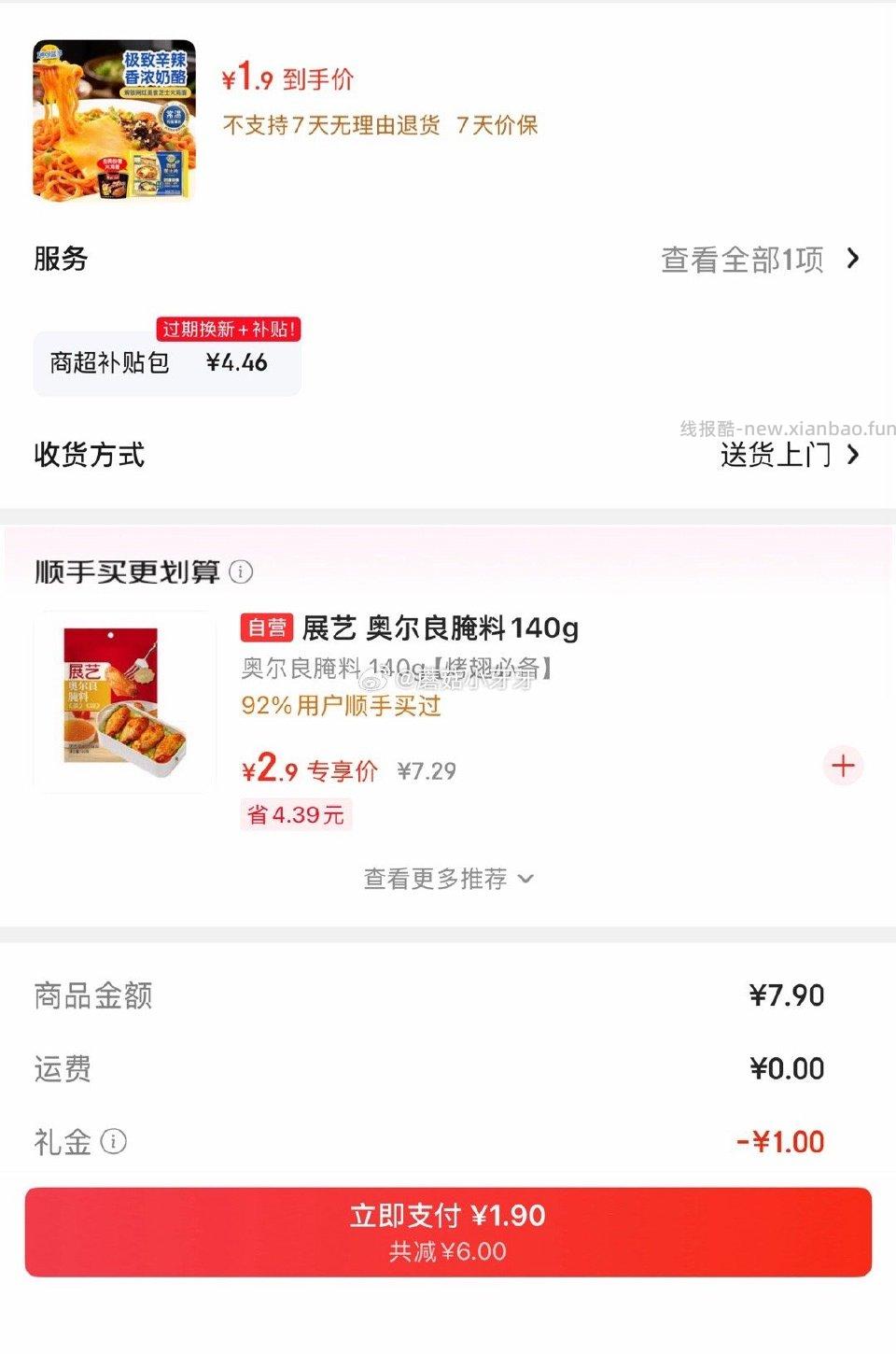Click the 礼金 info icon
This screenshot has height=1354, width=896.
click(114, 1142)
